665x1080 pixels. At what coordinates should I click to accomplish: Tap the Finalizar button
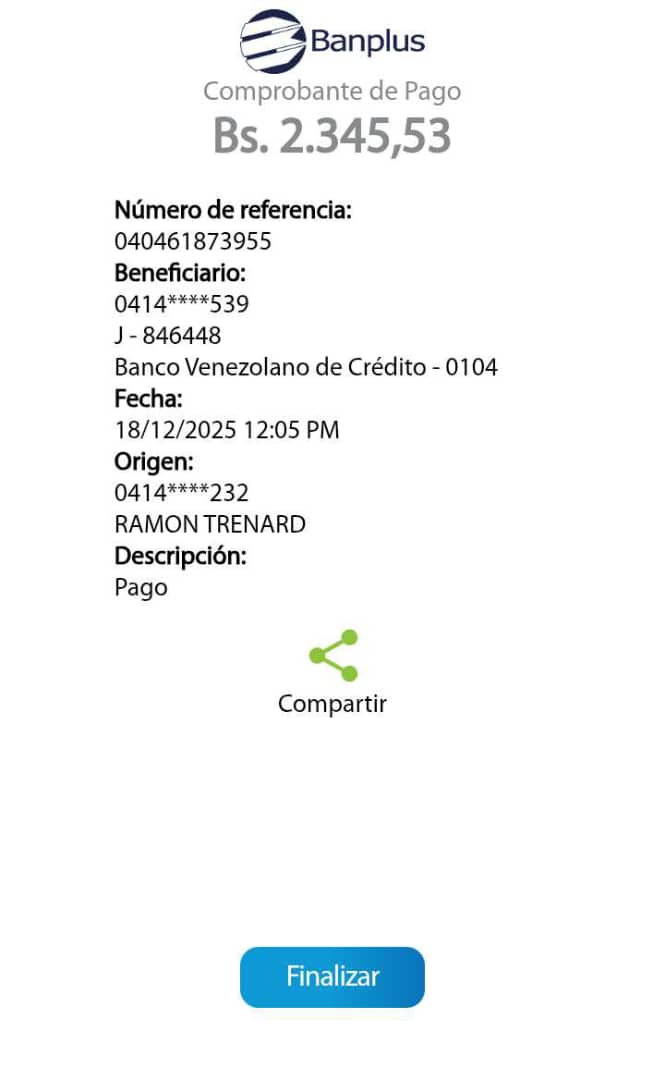click(332, 977)
